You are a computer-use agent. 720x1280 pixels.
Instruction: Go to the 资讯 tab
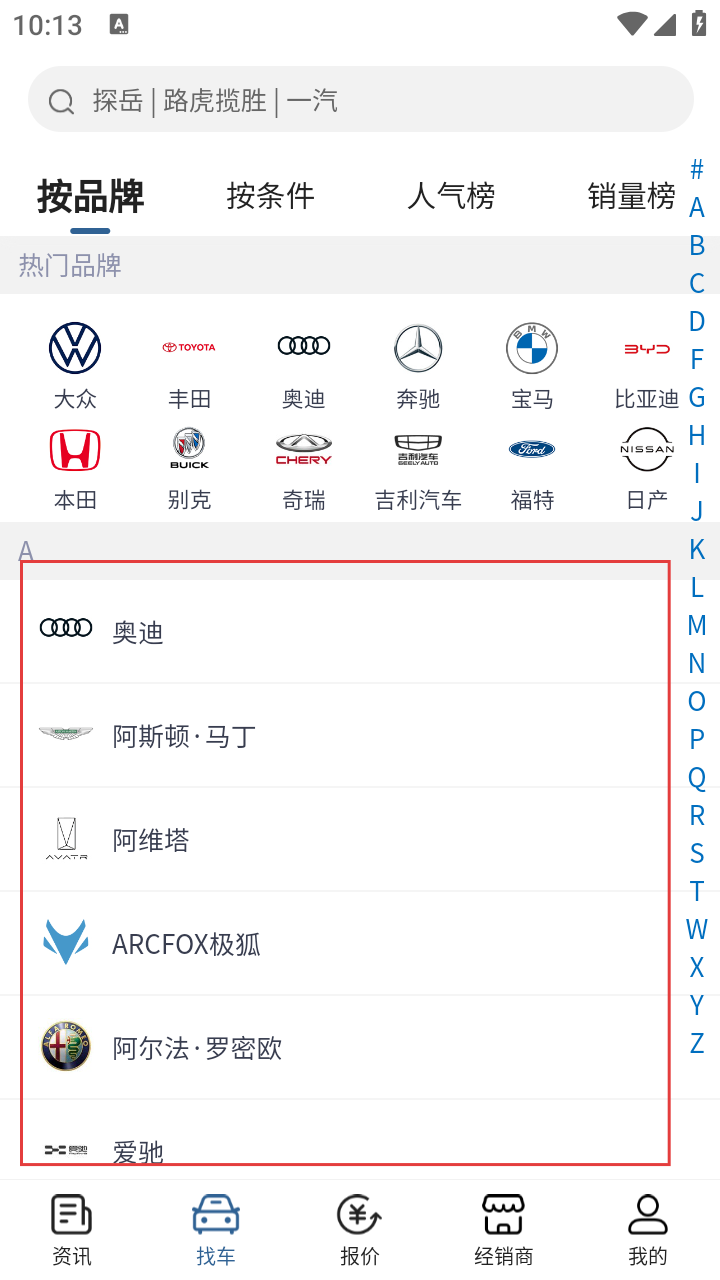pyautogui.click(x=72, y=1230)
